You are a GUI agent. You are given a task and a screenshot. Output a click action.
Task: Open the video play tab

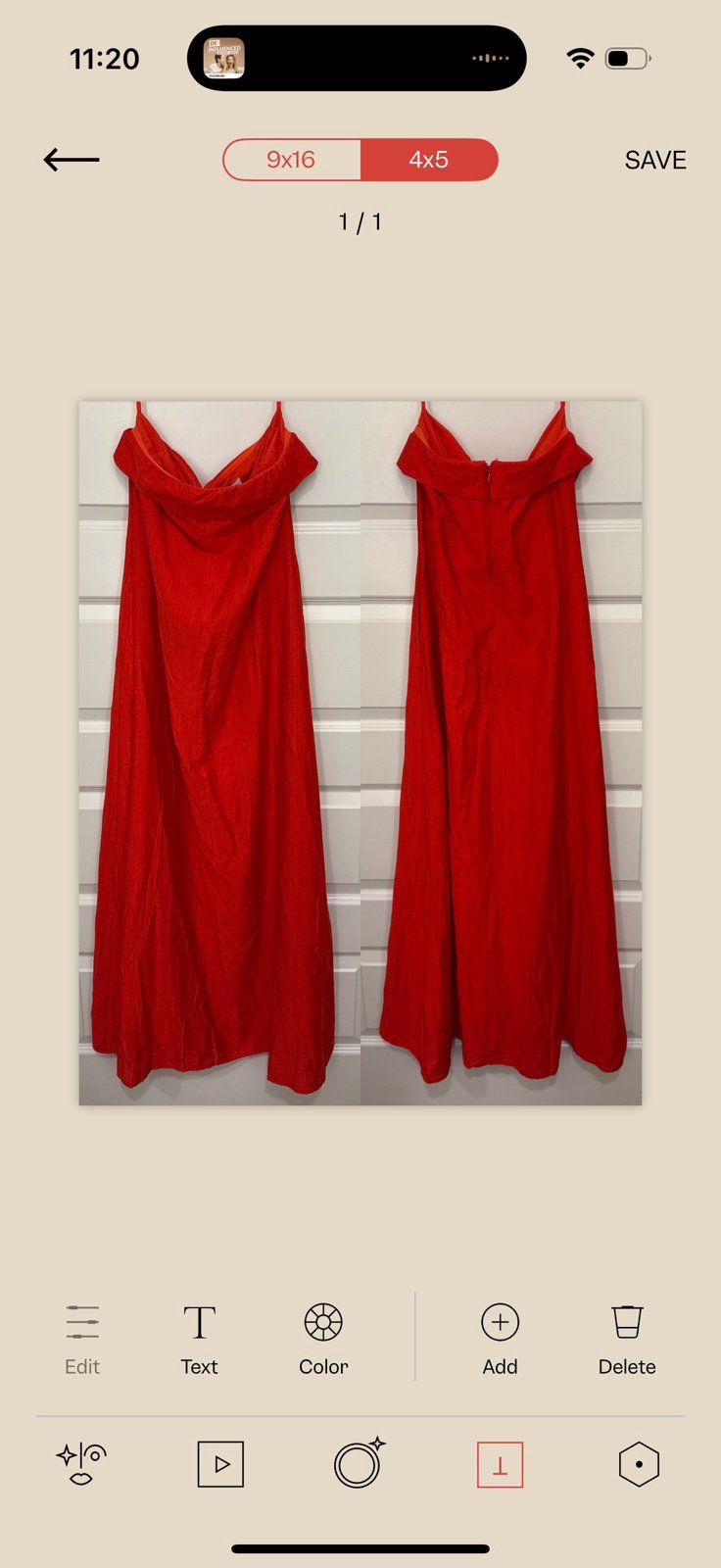coord(220,1464)
